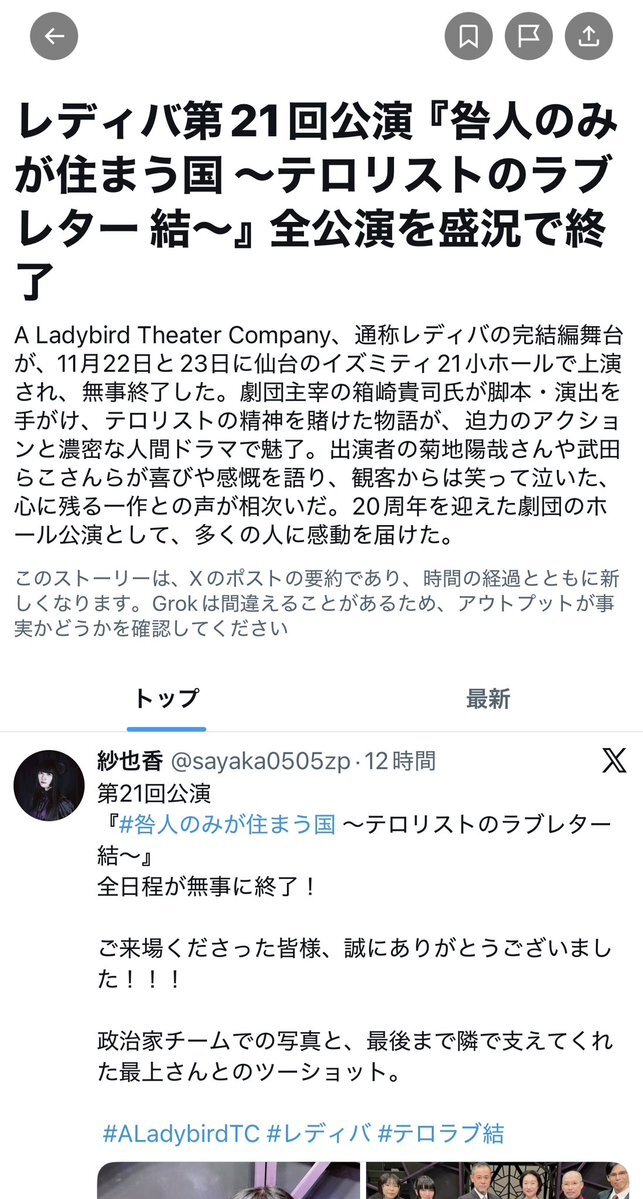Switch to the トップ tab
Viewport: 643px width, 1199px height.
[x=167, y=699]
